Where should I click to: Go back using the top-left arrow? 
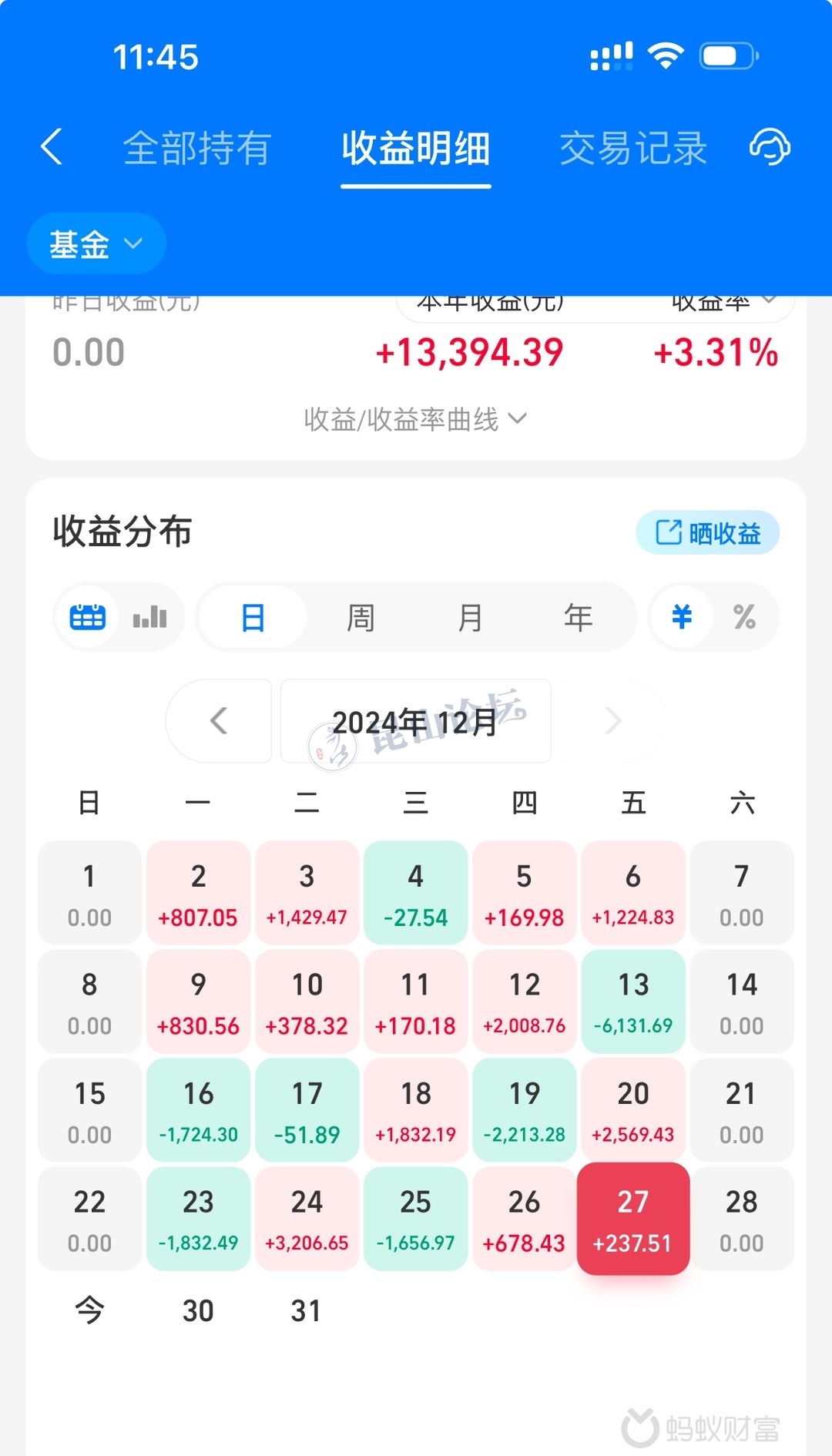click(x=52, y=146)
